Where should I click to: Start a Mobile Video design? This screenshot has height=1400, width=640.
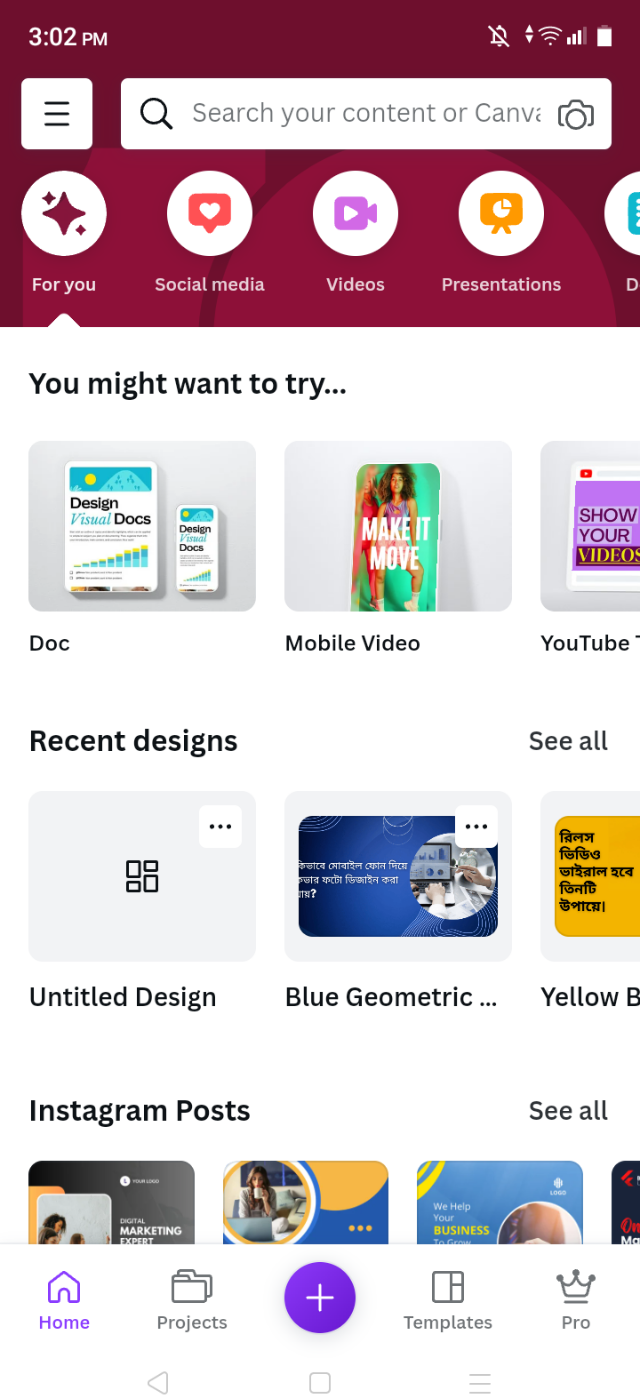(x=398, y=527)
